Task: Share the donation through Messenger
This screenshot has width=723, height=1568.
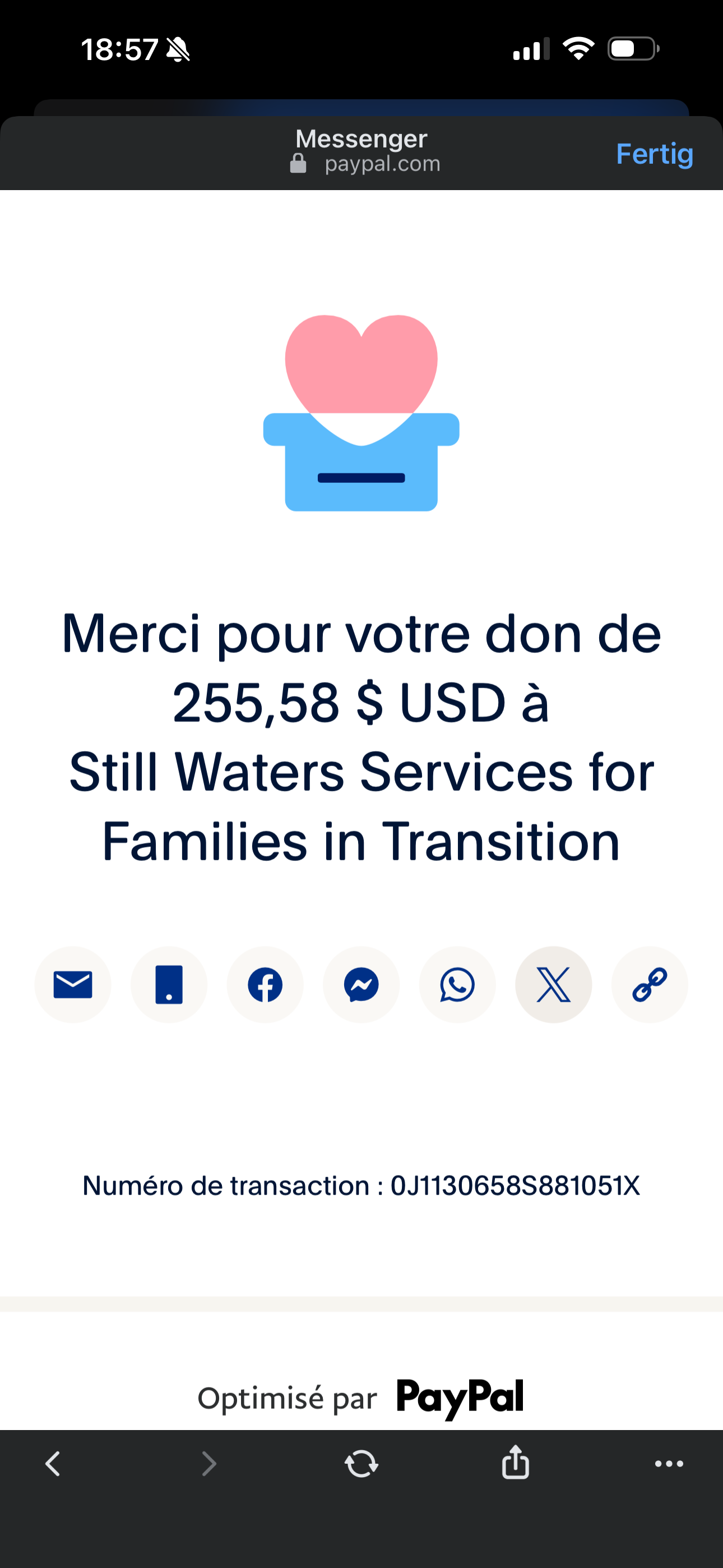Action: click(x=361, y=984)
